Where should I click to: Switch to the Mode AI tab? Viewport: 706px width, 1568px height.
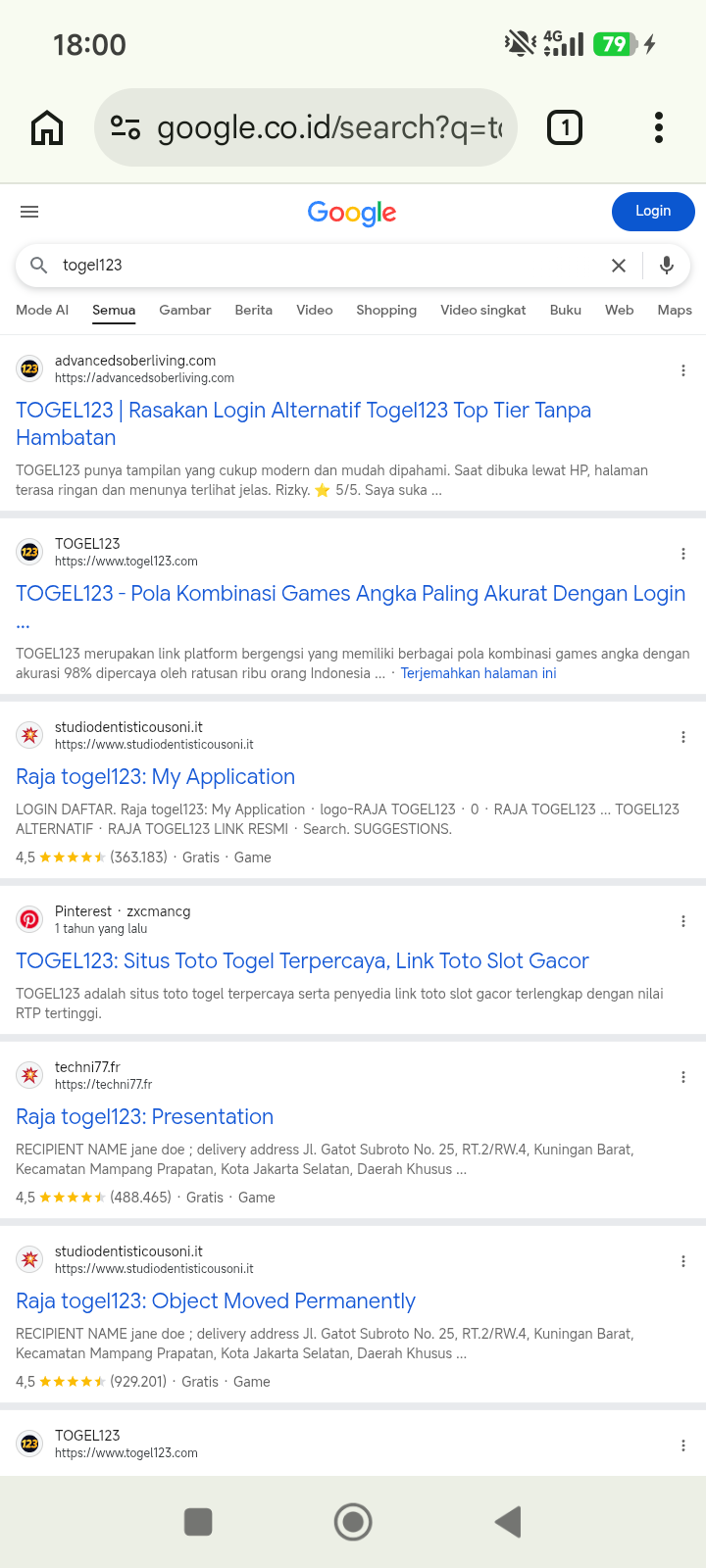tap(42, 310)
